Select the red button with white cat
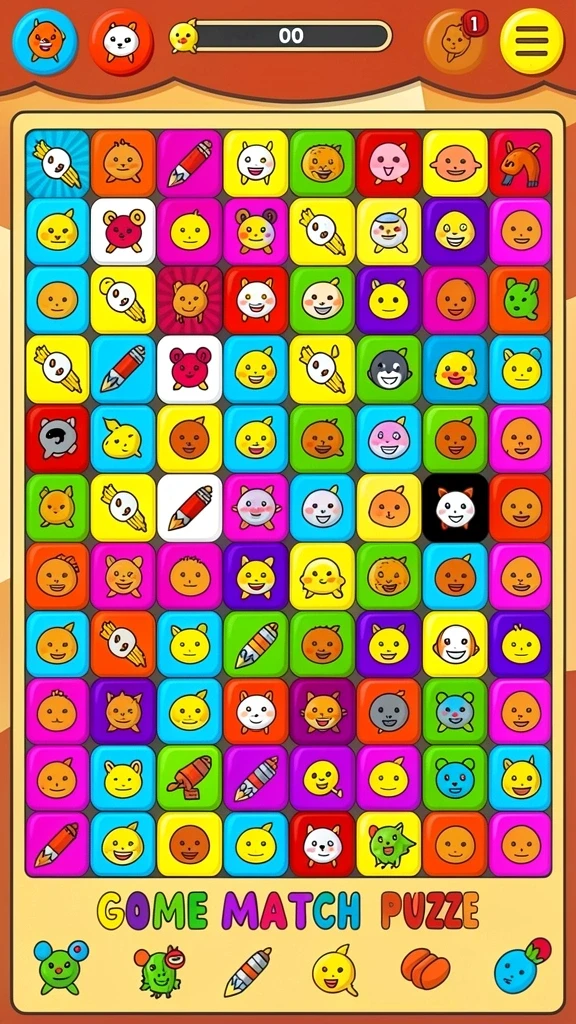 pyautogui.click(x=121, y=42)
